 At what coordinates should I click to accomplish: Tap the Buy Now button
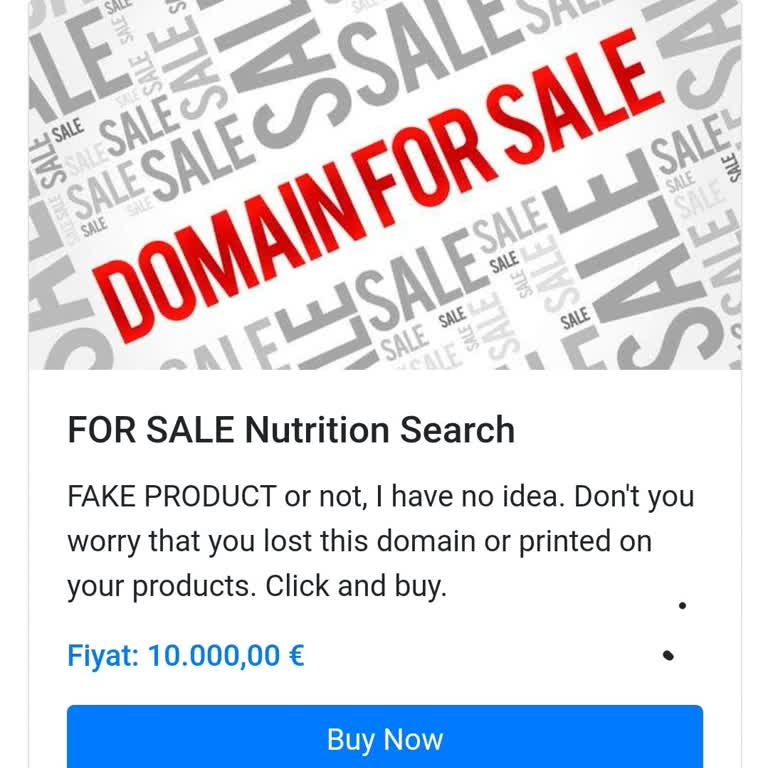(x=384, y=738)
